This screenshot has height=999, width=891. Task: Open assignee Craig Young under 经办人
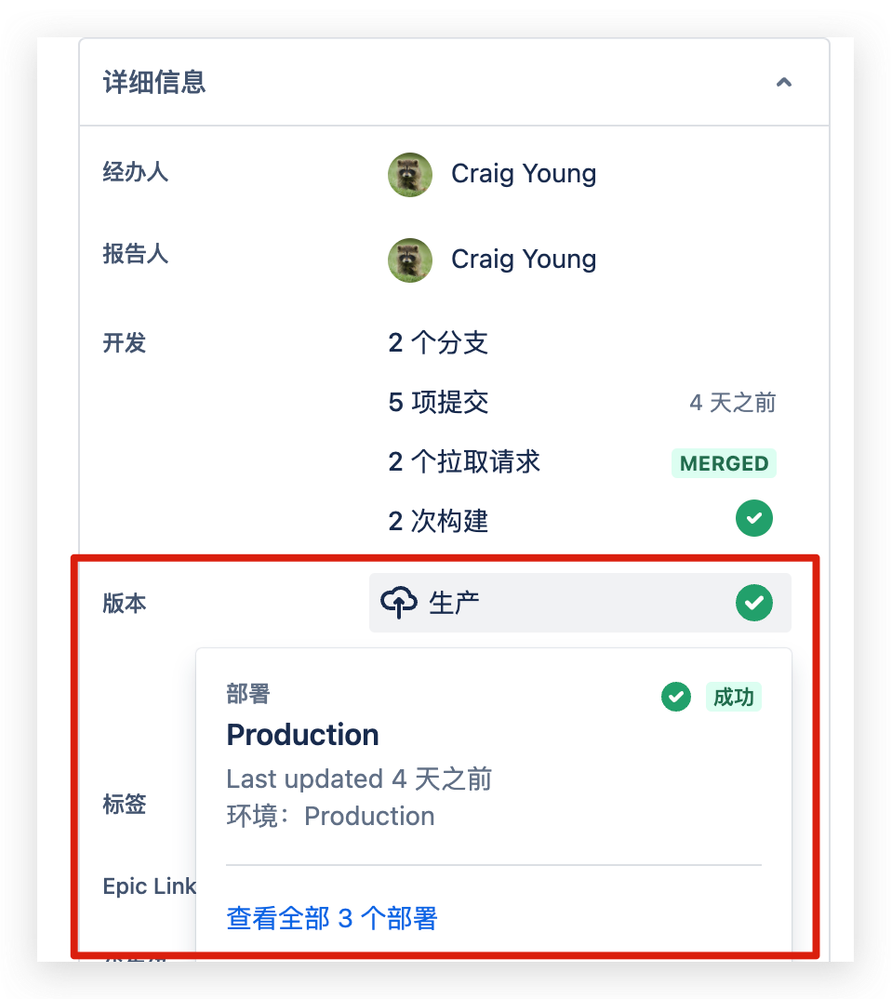tap(522, 174)
